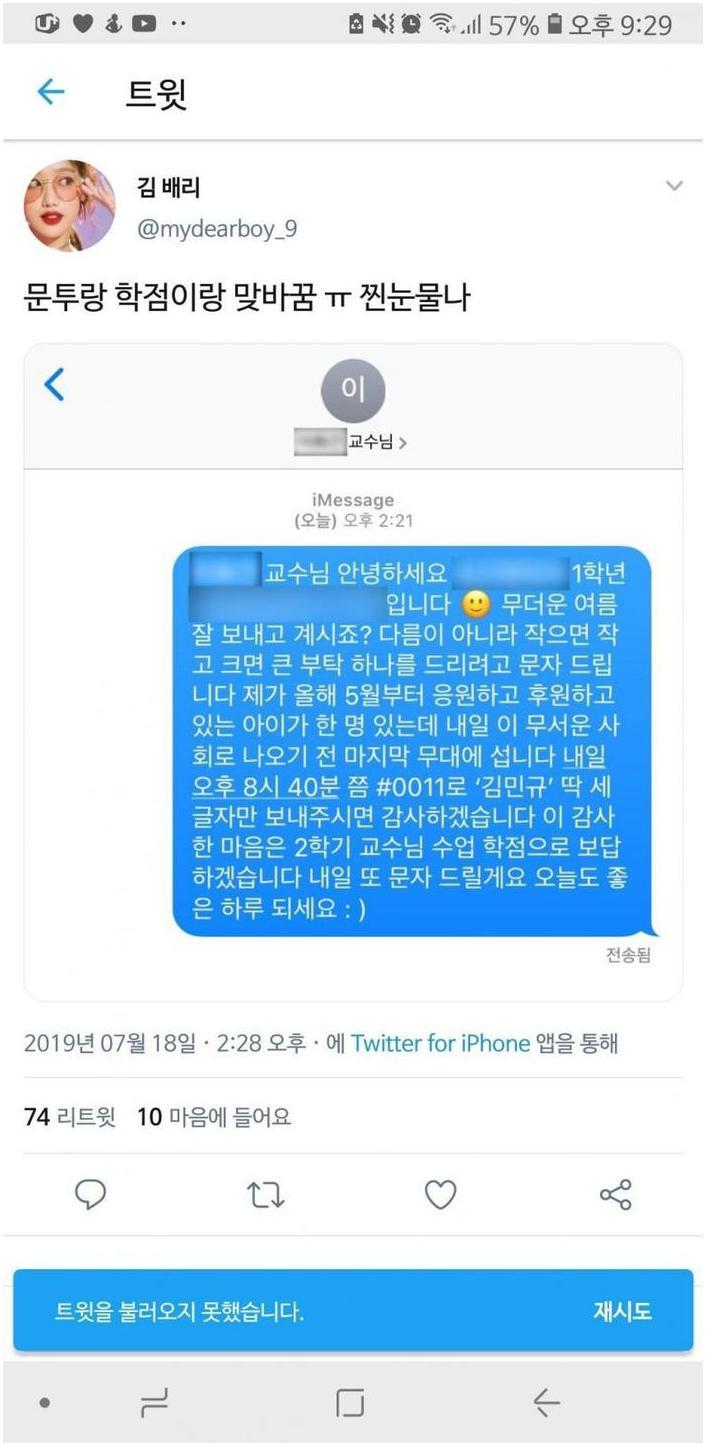Image resolution: width=706 pixels, height=1446 pixels.
Task: View the 74 리트윗 list
Action: pos(69,1116)
